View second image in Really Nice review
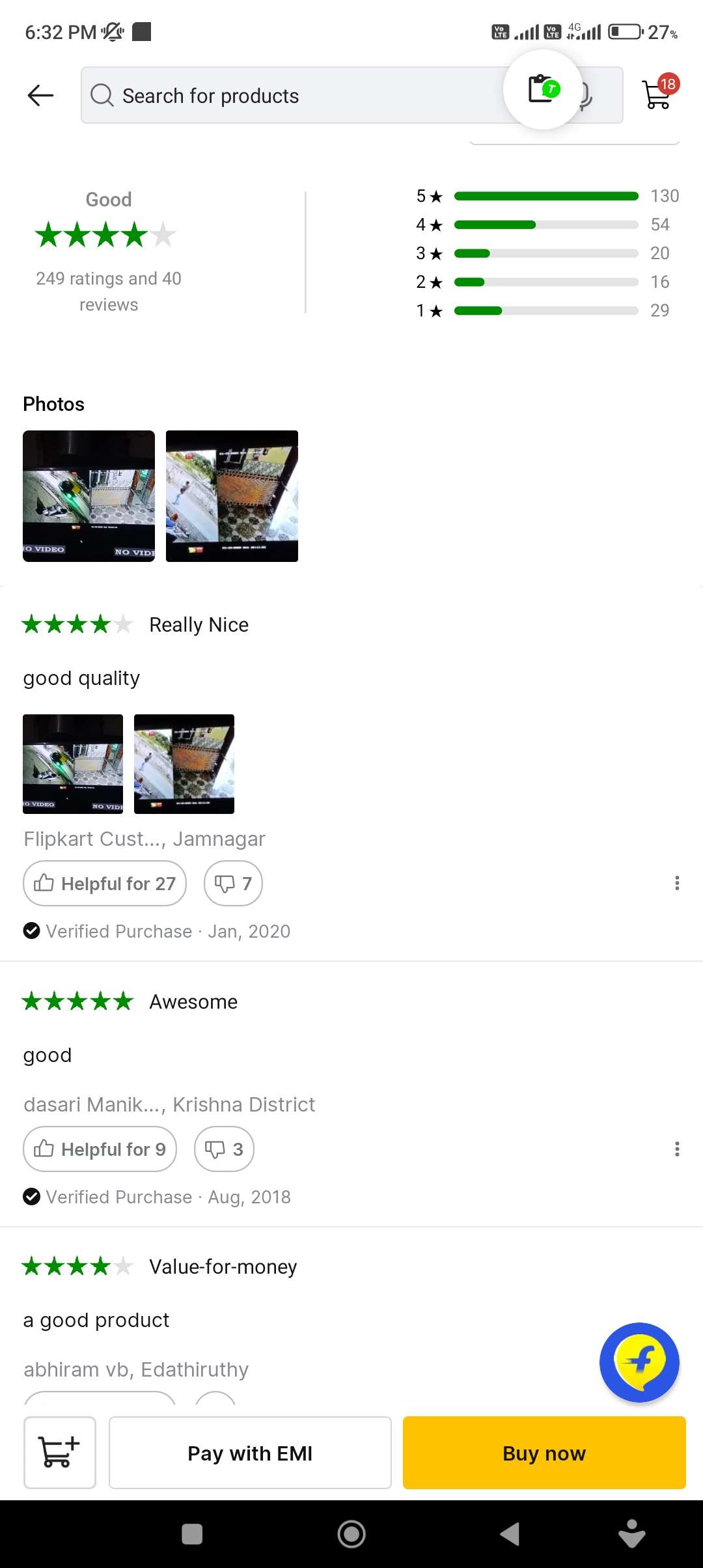The image size is (703, 1568). (x=184, y=764)
